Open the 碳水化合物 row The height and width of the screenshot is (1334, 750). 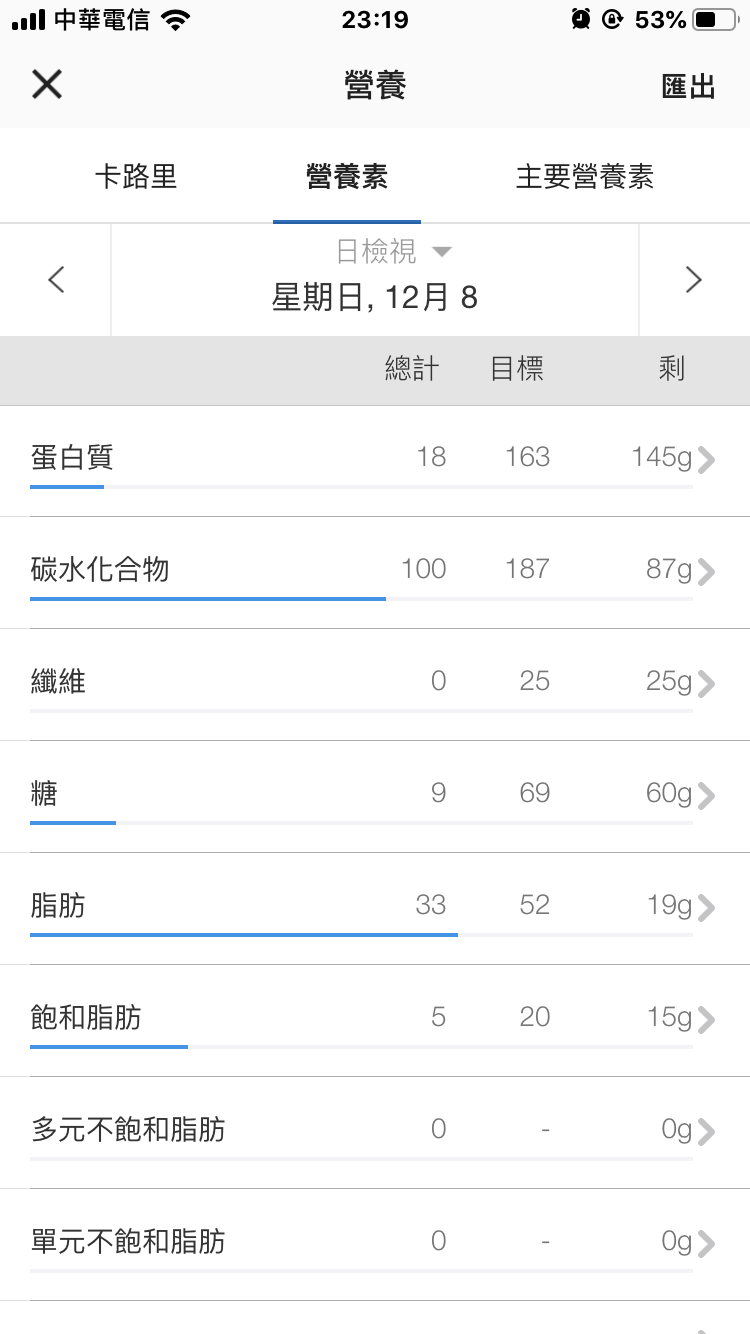375,573
